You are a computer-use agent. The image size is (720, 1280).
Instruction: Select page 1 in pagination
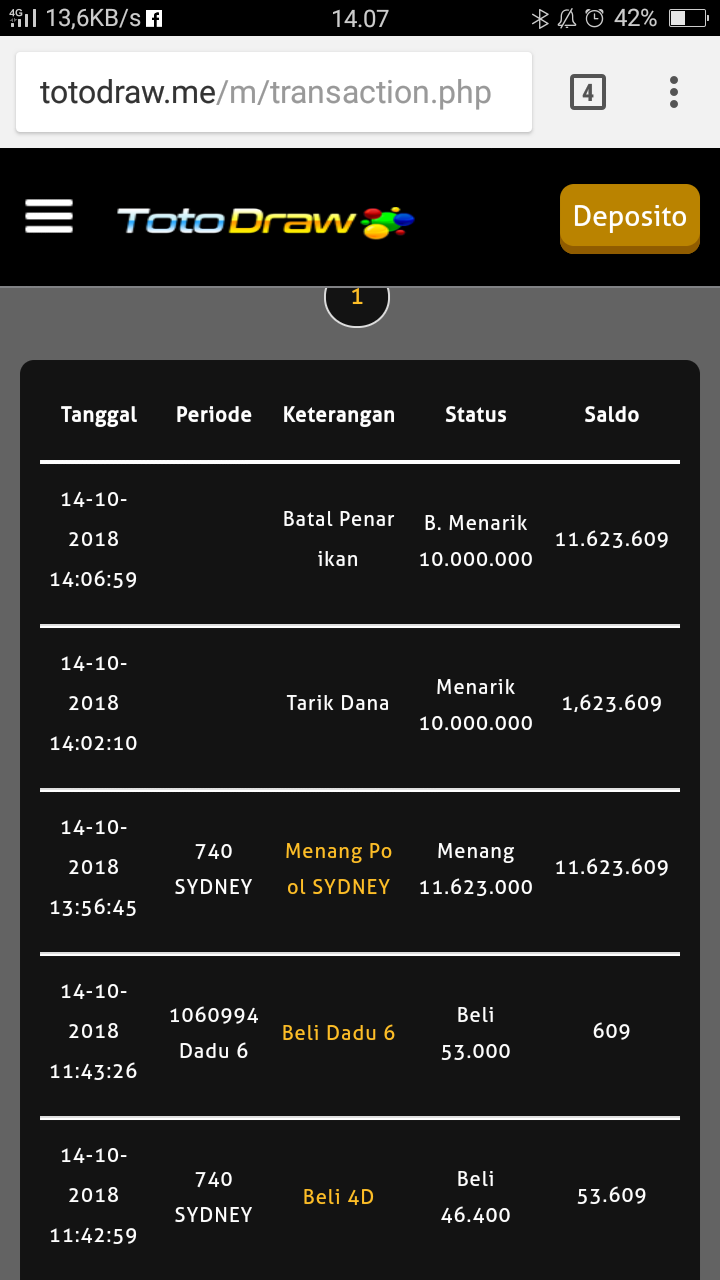(x=357, y=300)
